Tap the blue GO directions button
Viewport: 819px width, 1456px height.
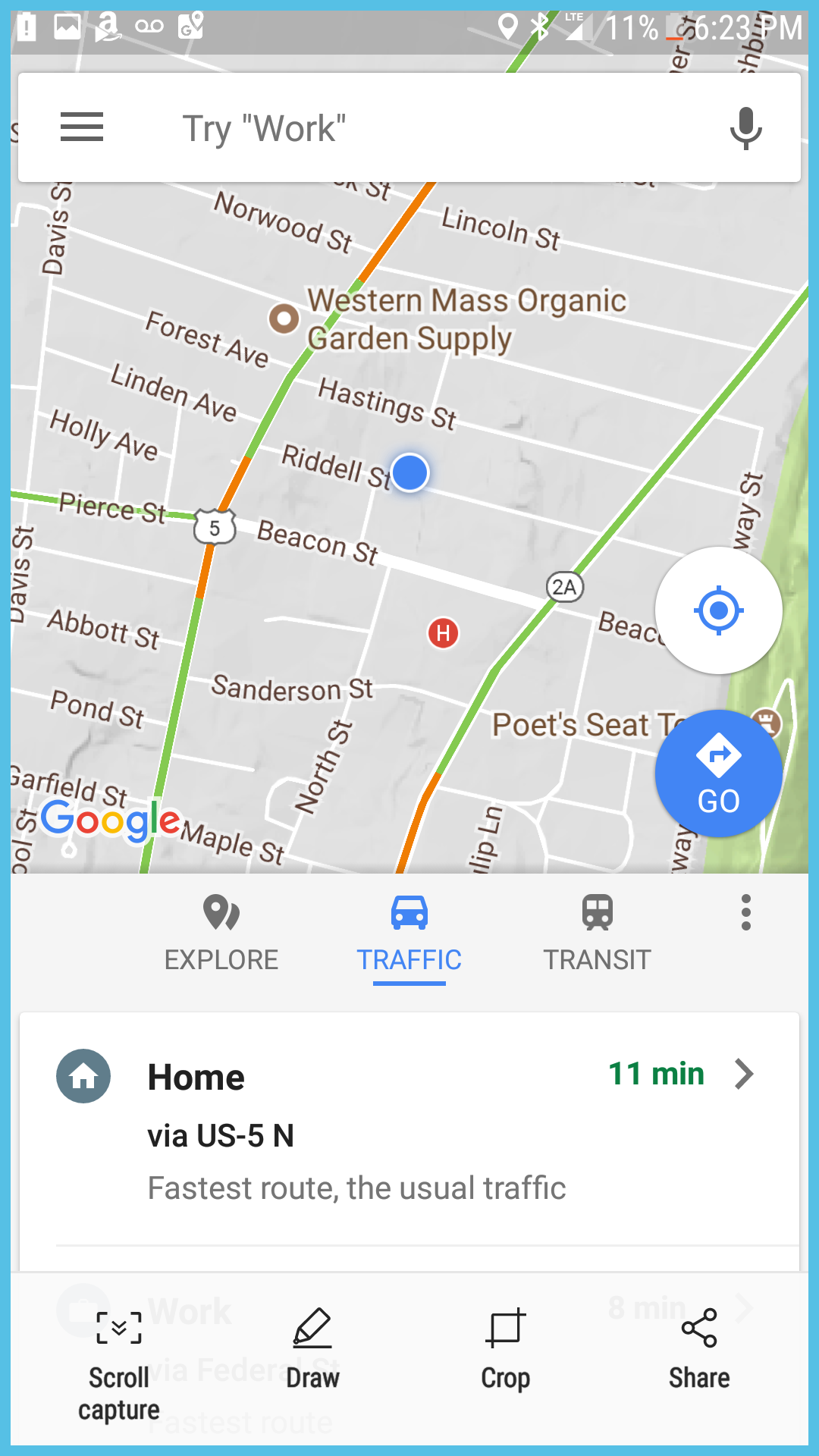pyautogui.click(x=719, y=773)
